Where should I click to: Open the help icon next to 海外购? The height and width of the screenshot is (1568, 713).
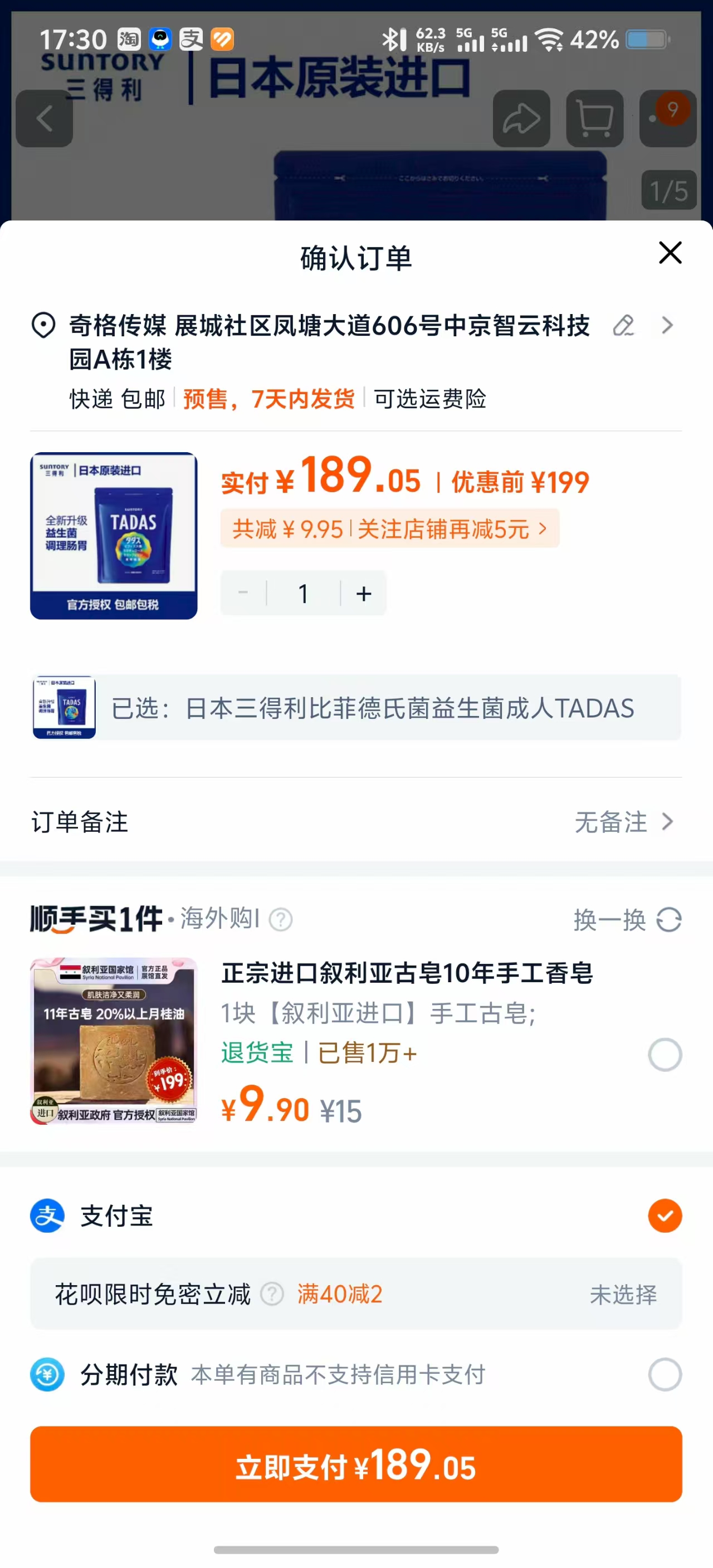[x=281, y=919]
